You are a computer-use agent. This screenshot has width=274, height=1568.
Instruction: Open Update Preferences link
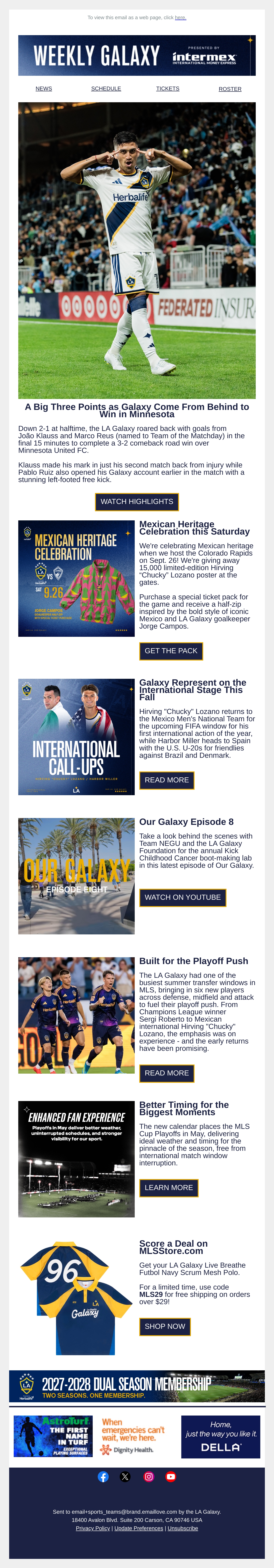coord(139,1529)
